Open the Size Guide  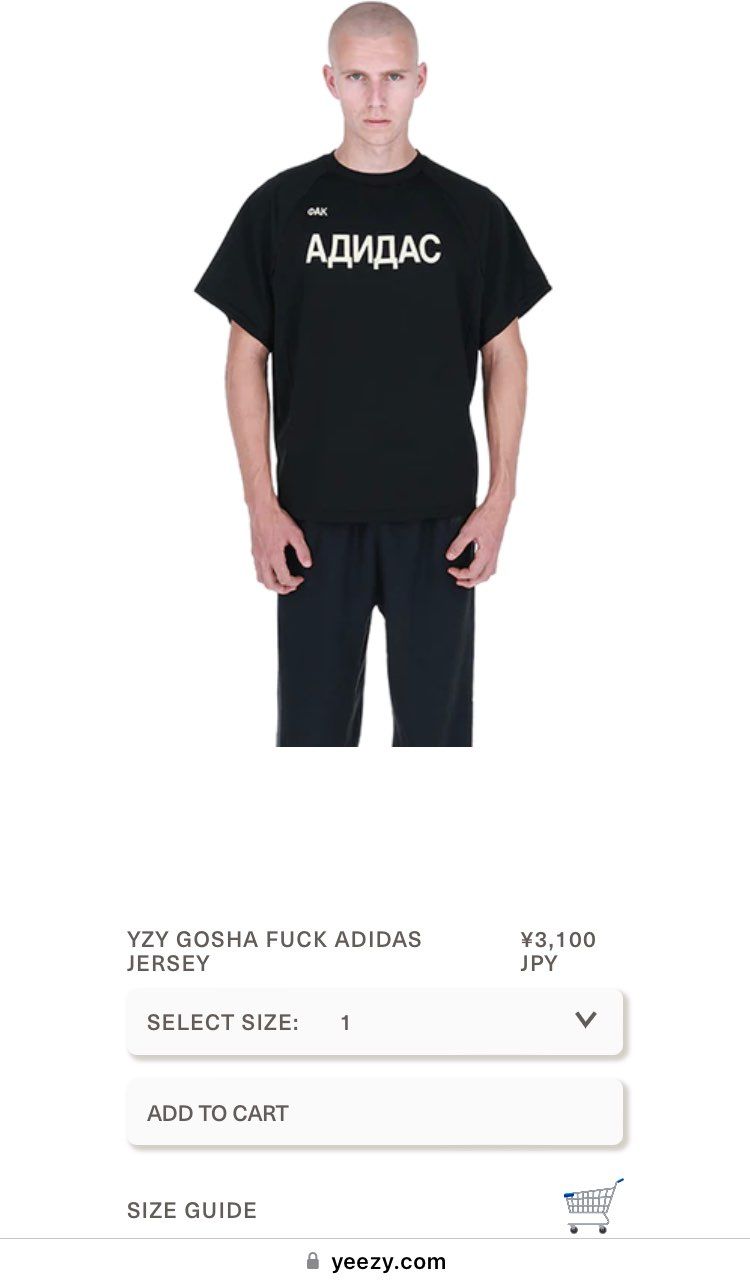[x=192, y=1210]
